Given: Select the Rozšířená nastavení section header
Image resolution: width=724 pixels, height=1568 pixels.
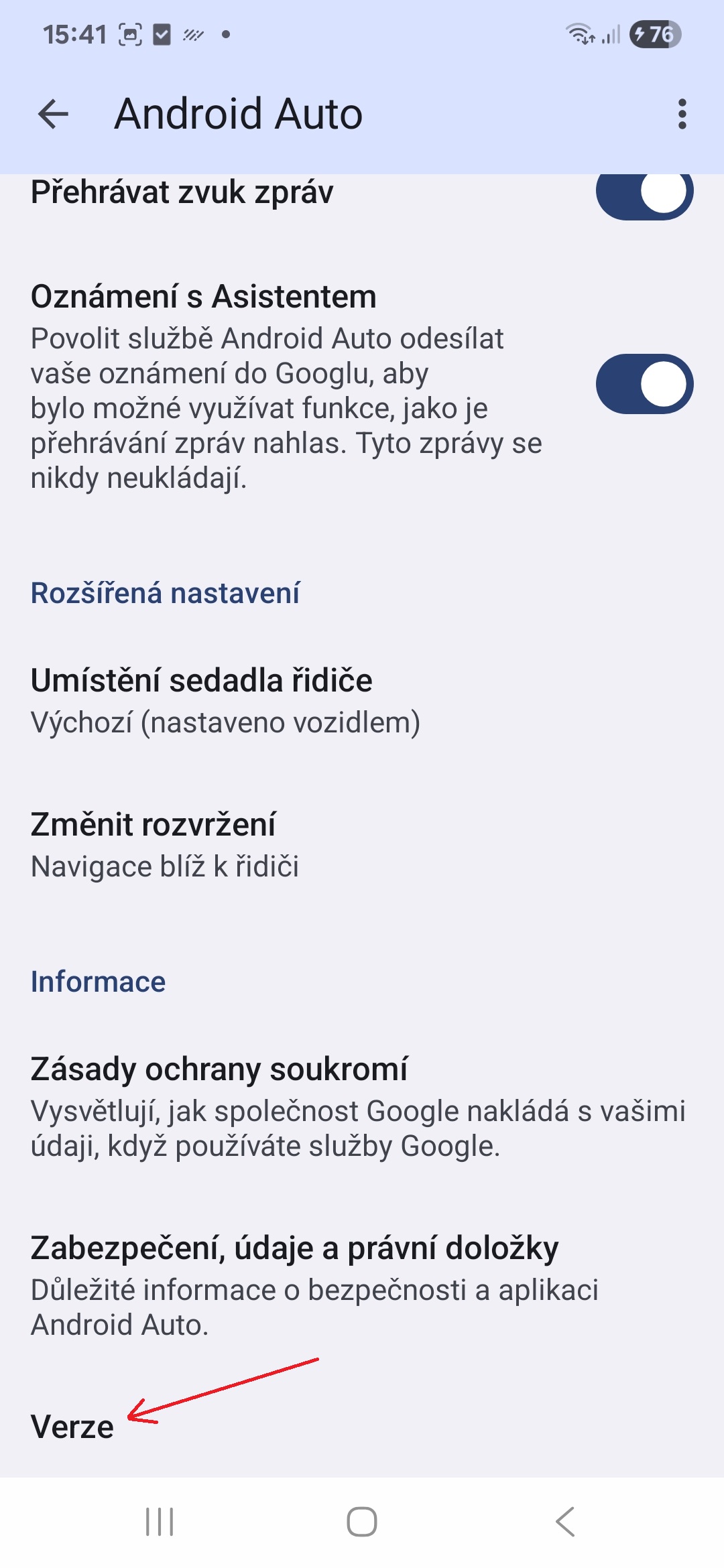Looking at the screenshot, I should click(166, 592).
